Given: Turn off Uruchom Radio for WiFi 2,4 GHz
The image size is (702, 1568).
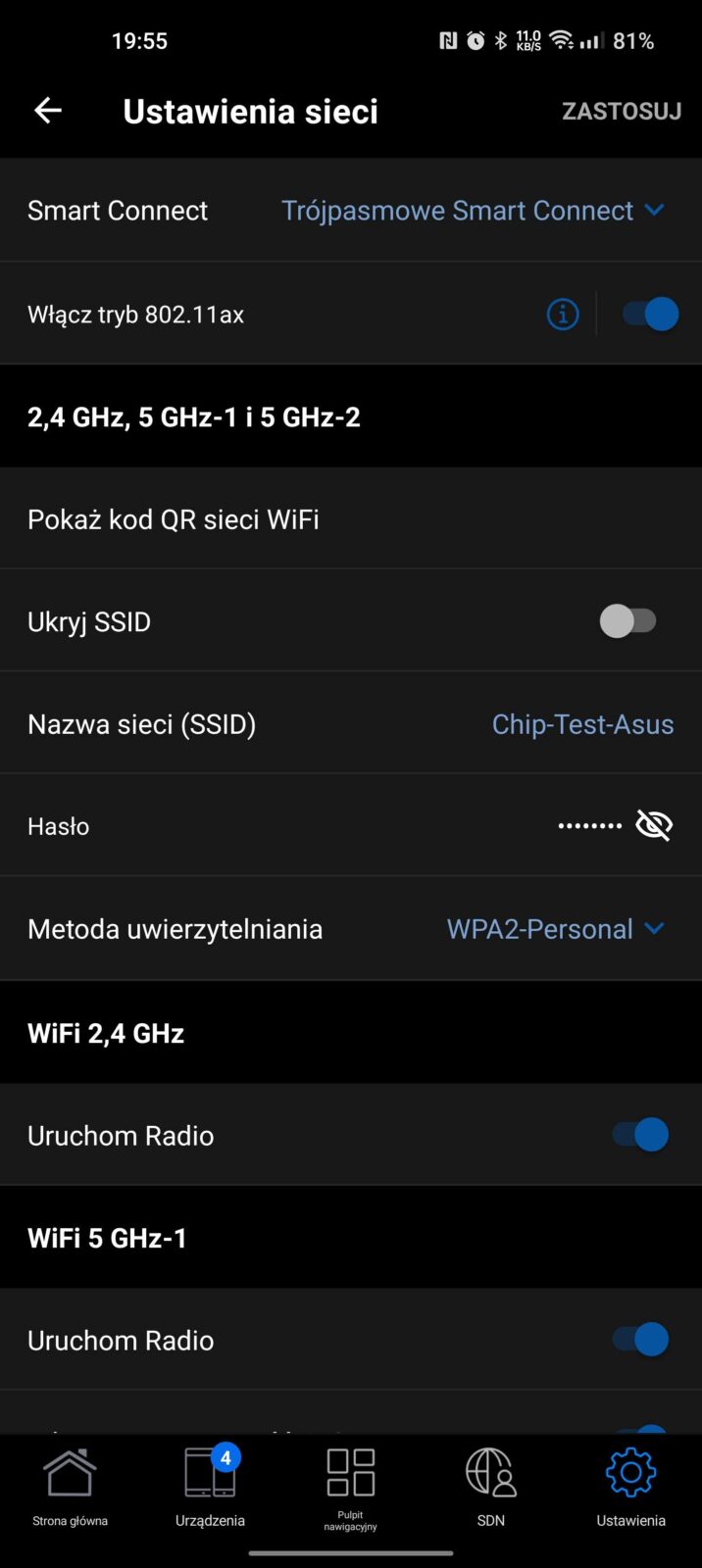Looking at the screenshot, I should pos(640,1135).
